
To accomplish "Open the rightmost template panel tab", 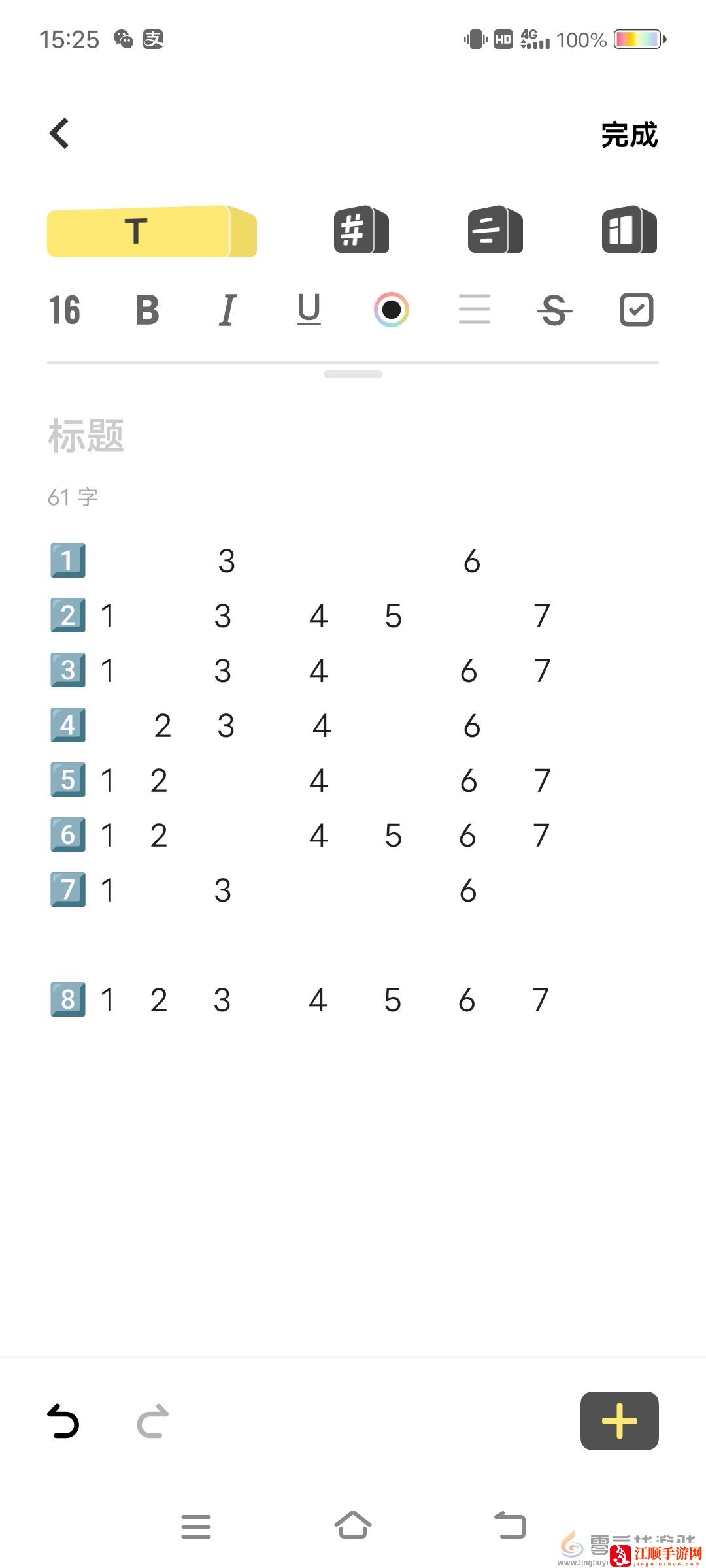I will 630,230.
